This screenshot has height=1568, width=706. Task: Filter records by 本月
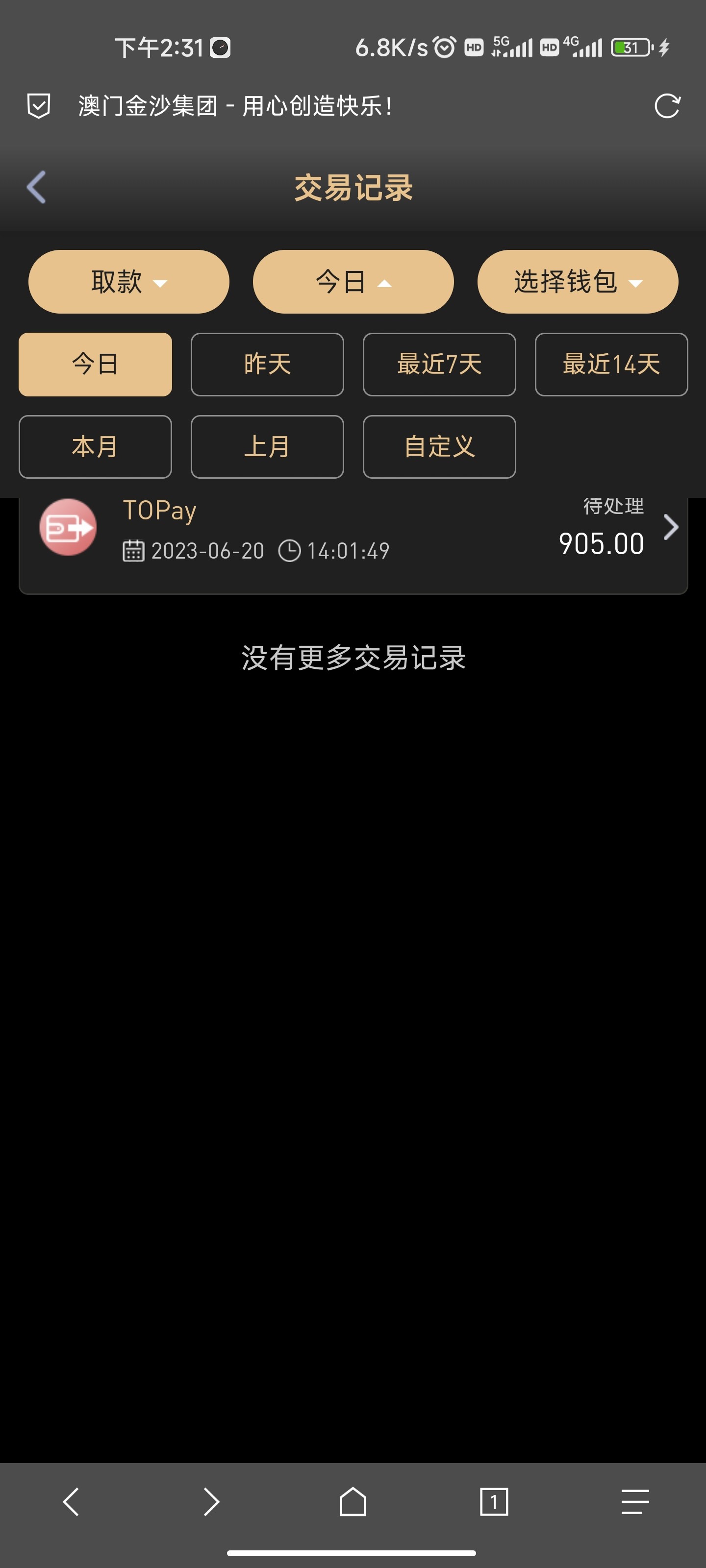point(95,447)
